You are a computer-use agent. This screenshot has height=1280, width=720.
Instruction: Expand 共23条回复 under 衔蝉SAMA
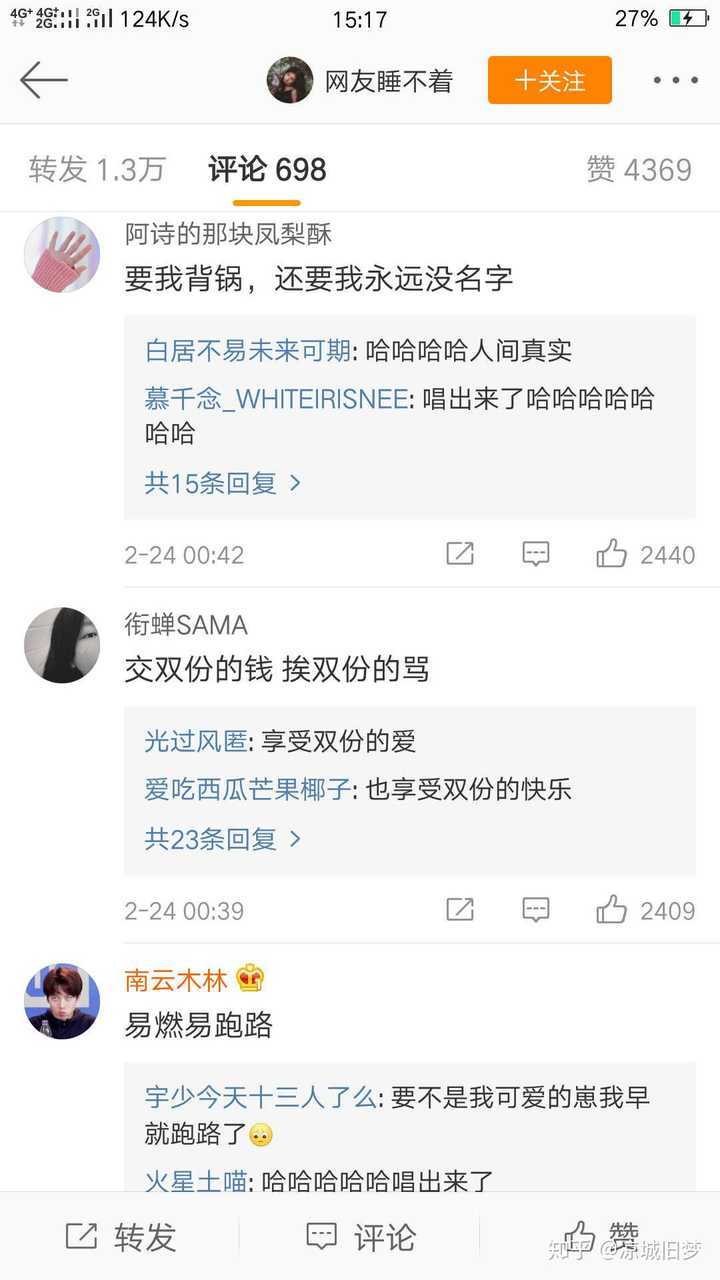223,838
